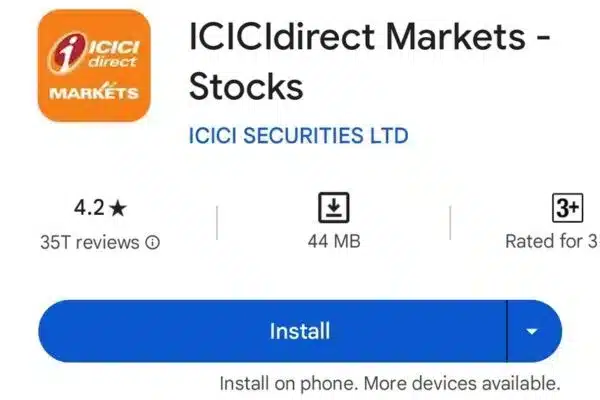Install the ICICIdirect Markets app
This screenshot has height=400, width=600.
(x=272, y=331)
